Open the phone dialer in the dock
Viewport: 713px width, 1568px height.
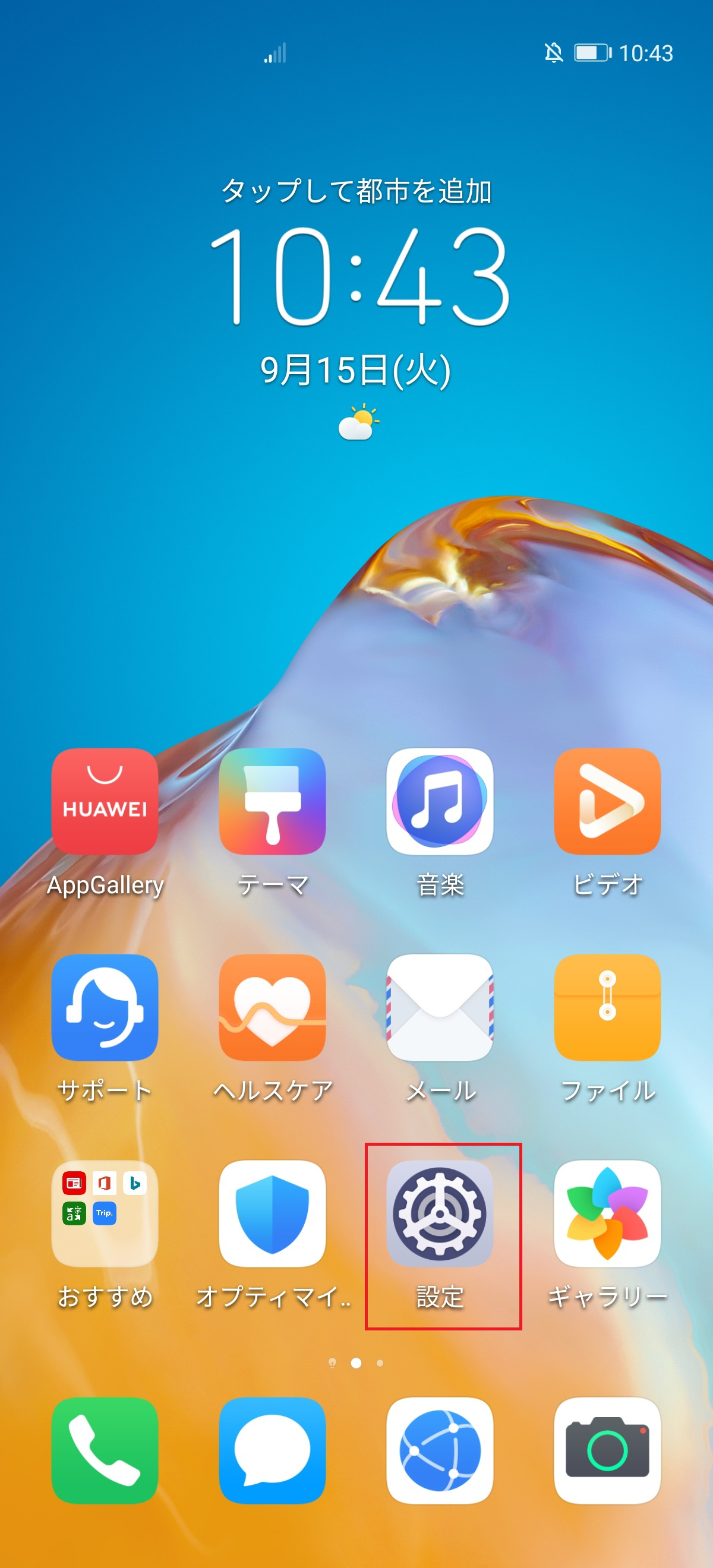tap(105, 1450)
